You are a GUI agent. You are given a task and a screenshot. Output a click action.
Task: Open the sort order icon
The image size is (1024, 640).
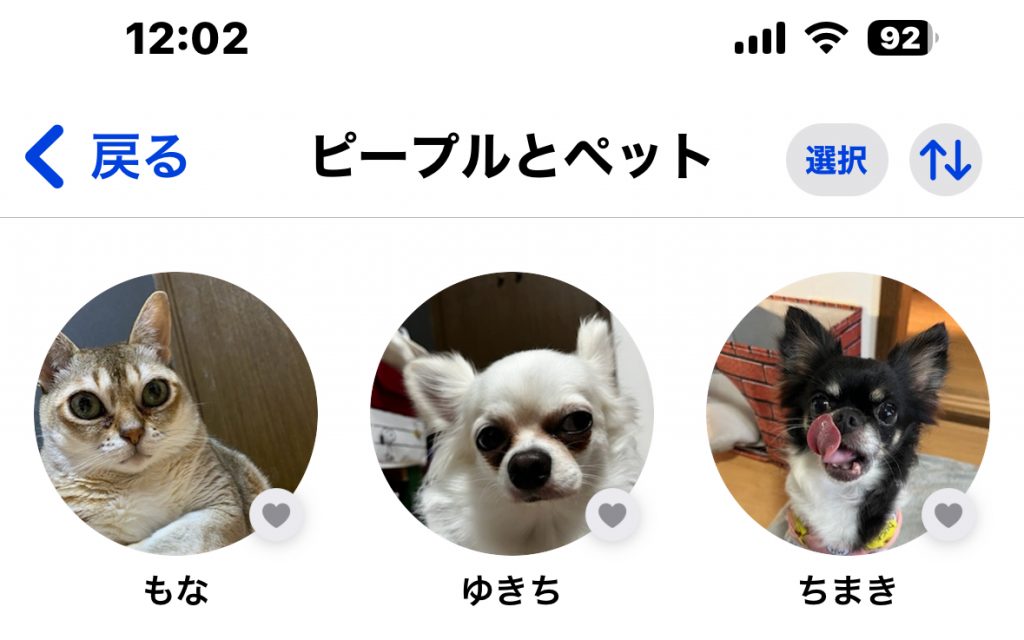click(x=945, y=160)
